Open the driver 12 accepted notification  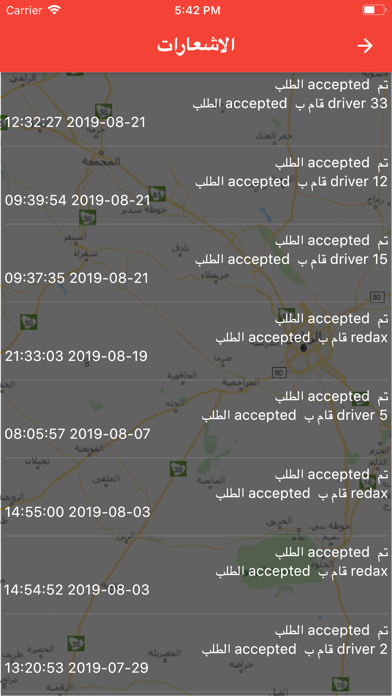[x=196, y=186]
